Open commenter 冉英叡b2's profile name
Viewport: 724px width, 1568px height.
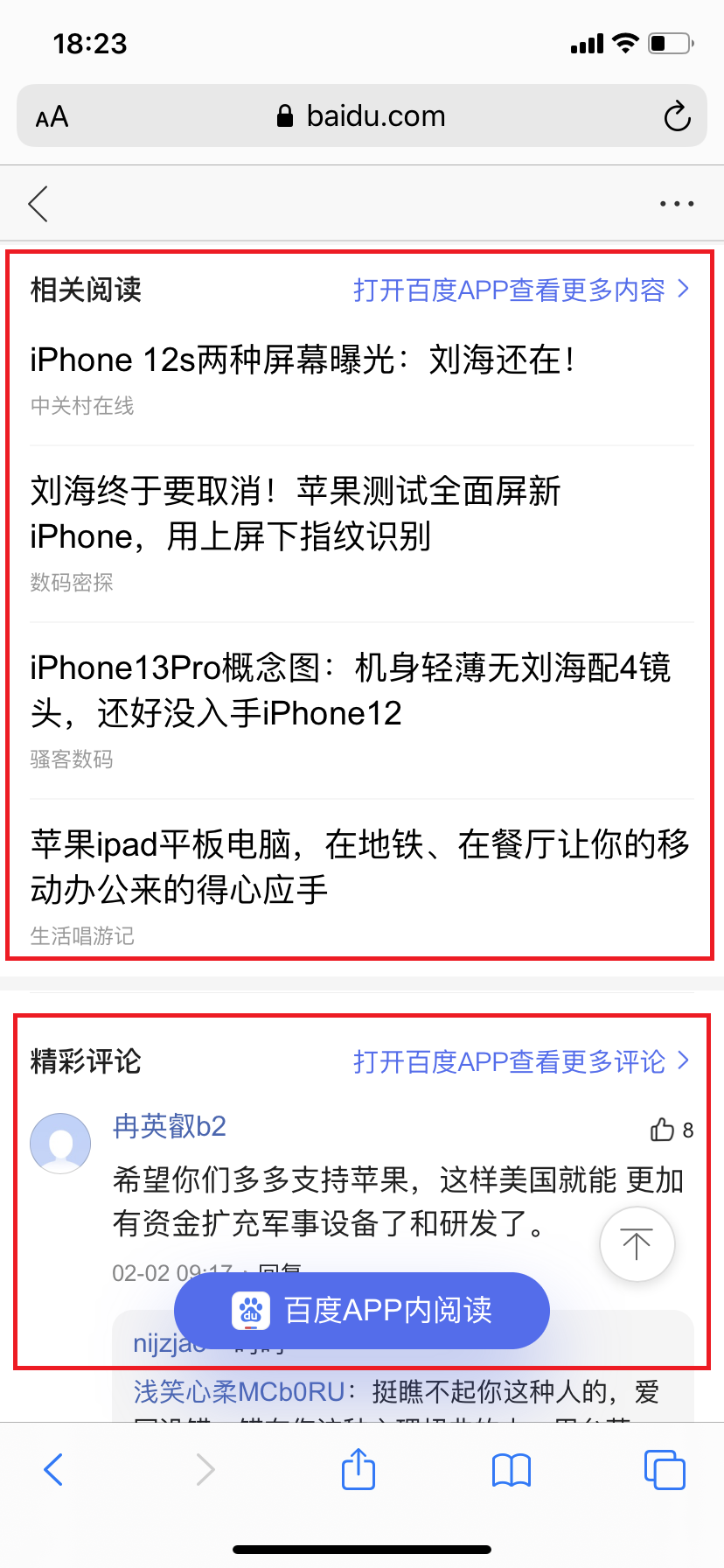170,1126
